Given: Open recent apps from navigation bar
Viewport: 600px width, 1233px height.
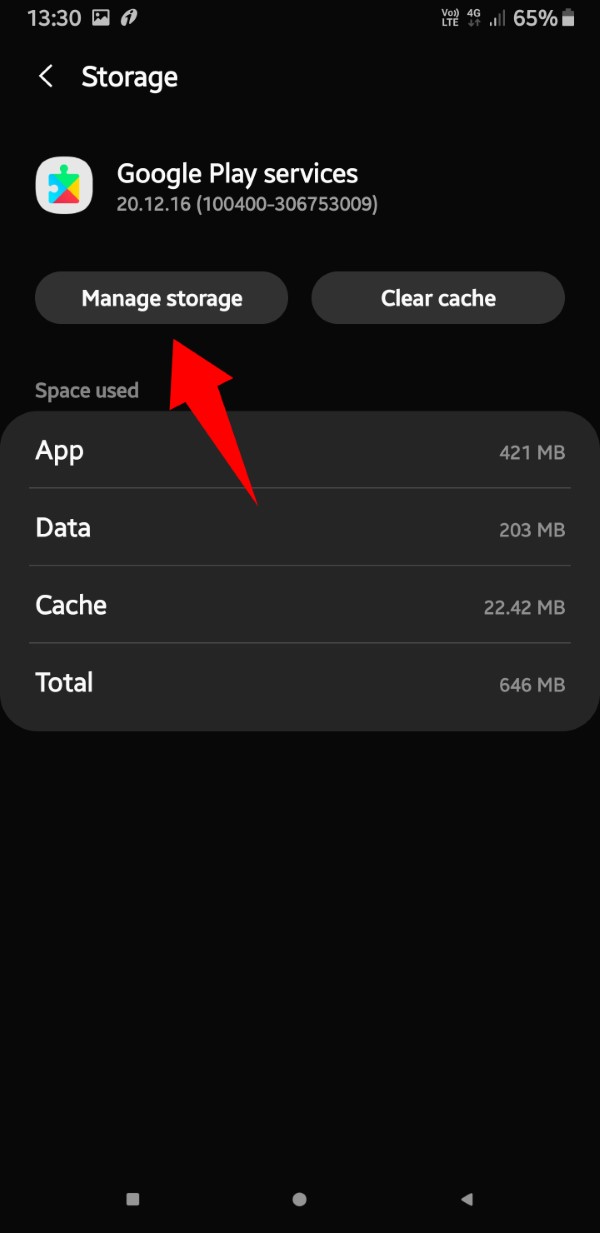Looking at the screenshot, I should coord(133,1198).
